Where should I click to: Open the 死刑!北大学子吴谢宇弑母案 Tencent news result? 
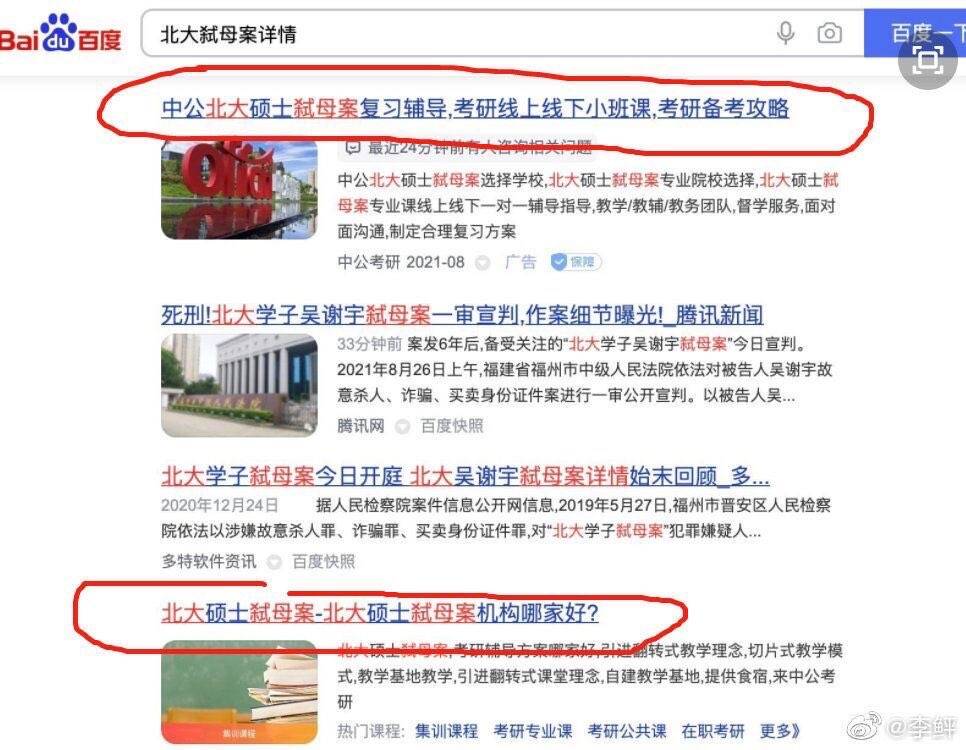tap(462, 316)
